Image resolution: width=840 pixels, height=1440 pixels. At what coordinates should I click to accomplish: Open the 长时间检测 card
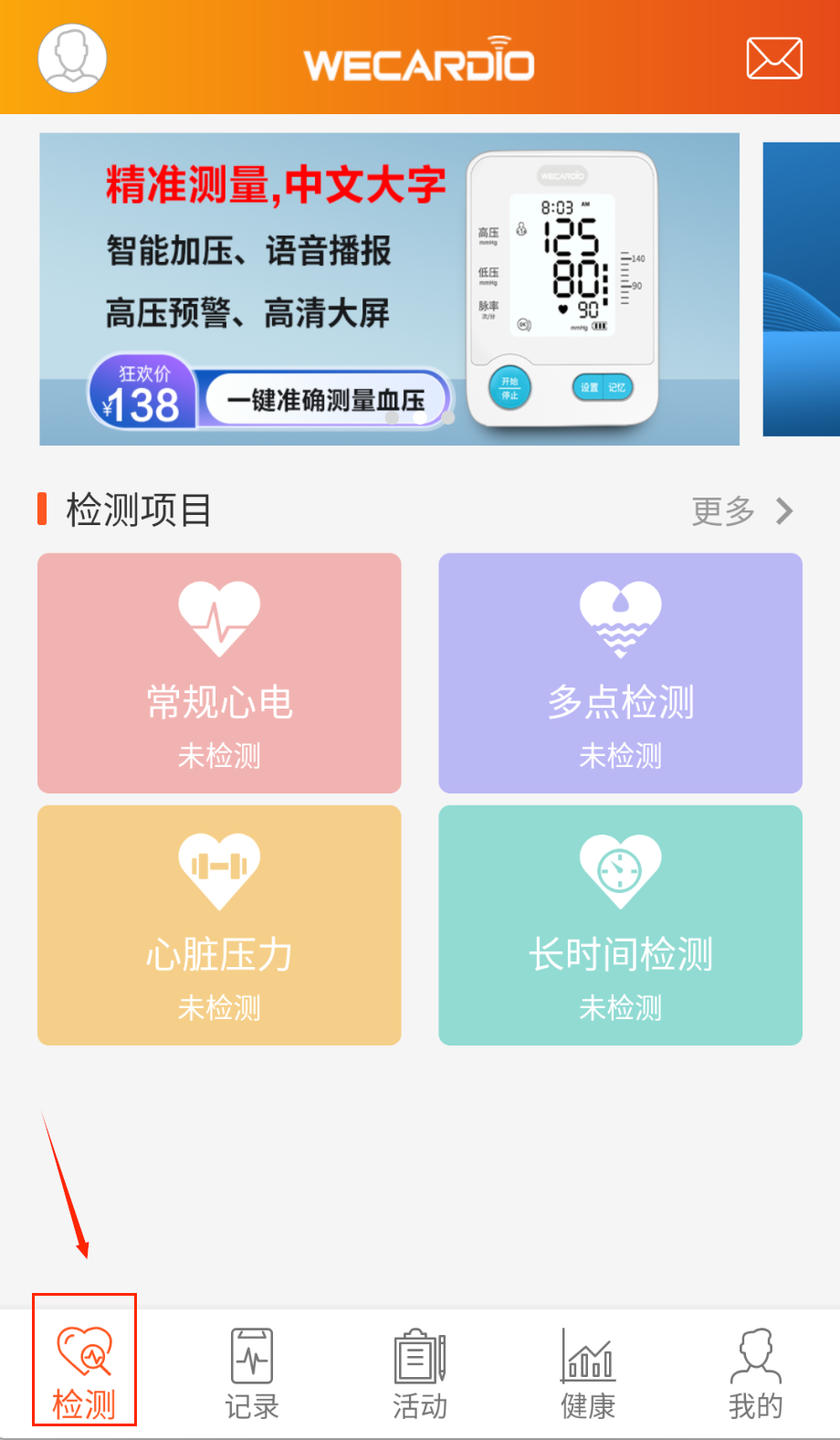click(x=620, y=925)
